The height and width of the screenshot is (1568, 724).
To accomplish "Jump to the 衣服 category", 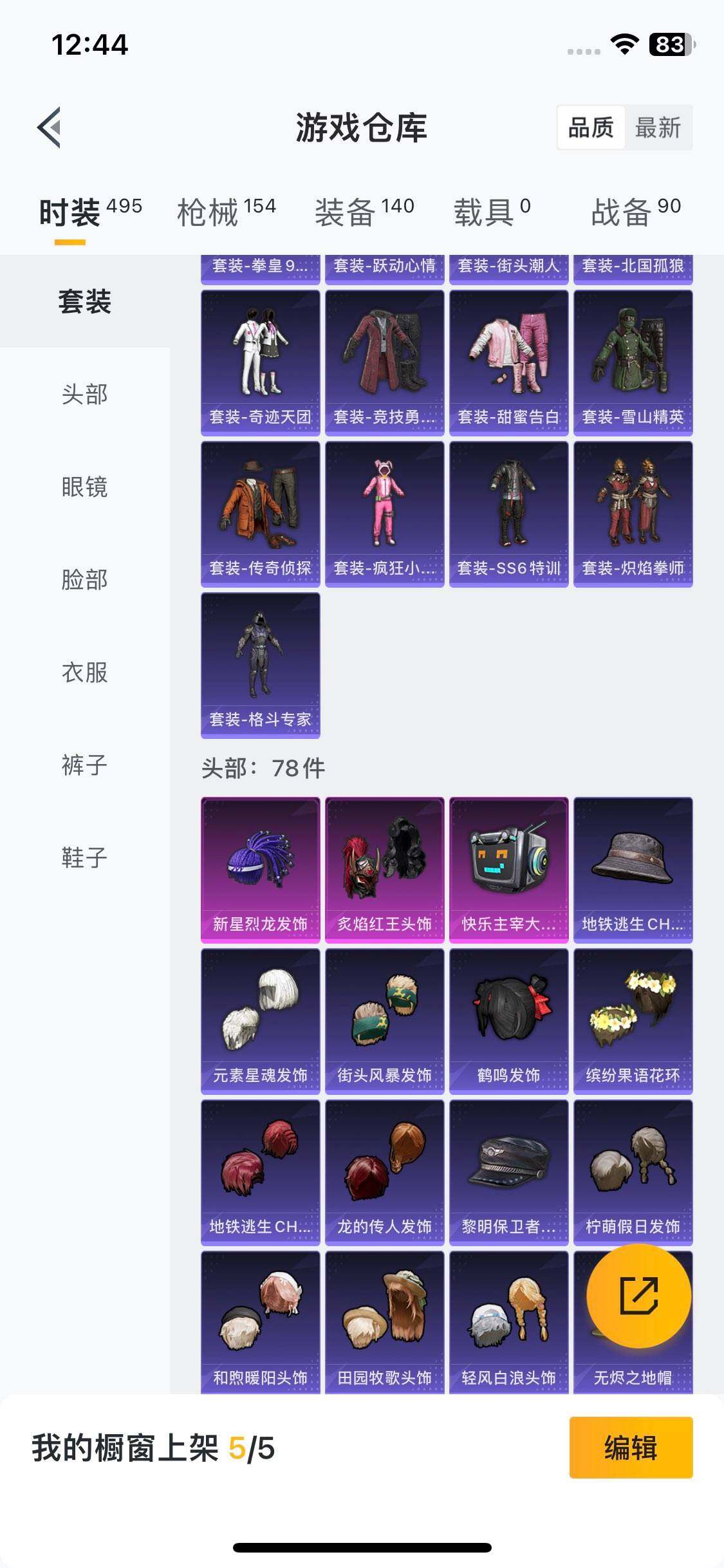I will pyautogui.click(x=84, y=673).
